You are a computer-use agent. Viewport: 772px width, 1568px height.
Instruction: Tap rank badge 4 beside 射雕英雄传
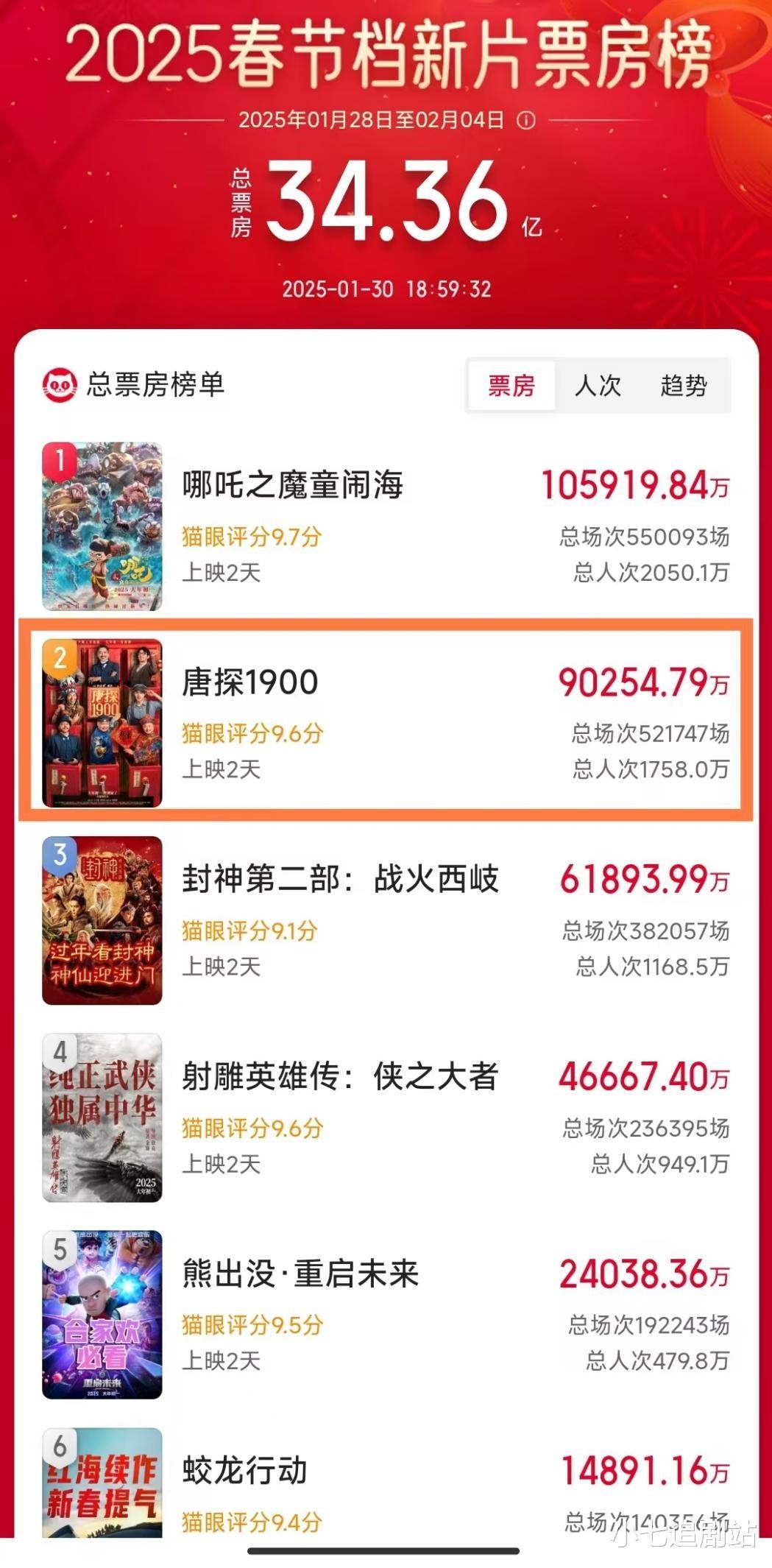coord(59,1051)
